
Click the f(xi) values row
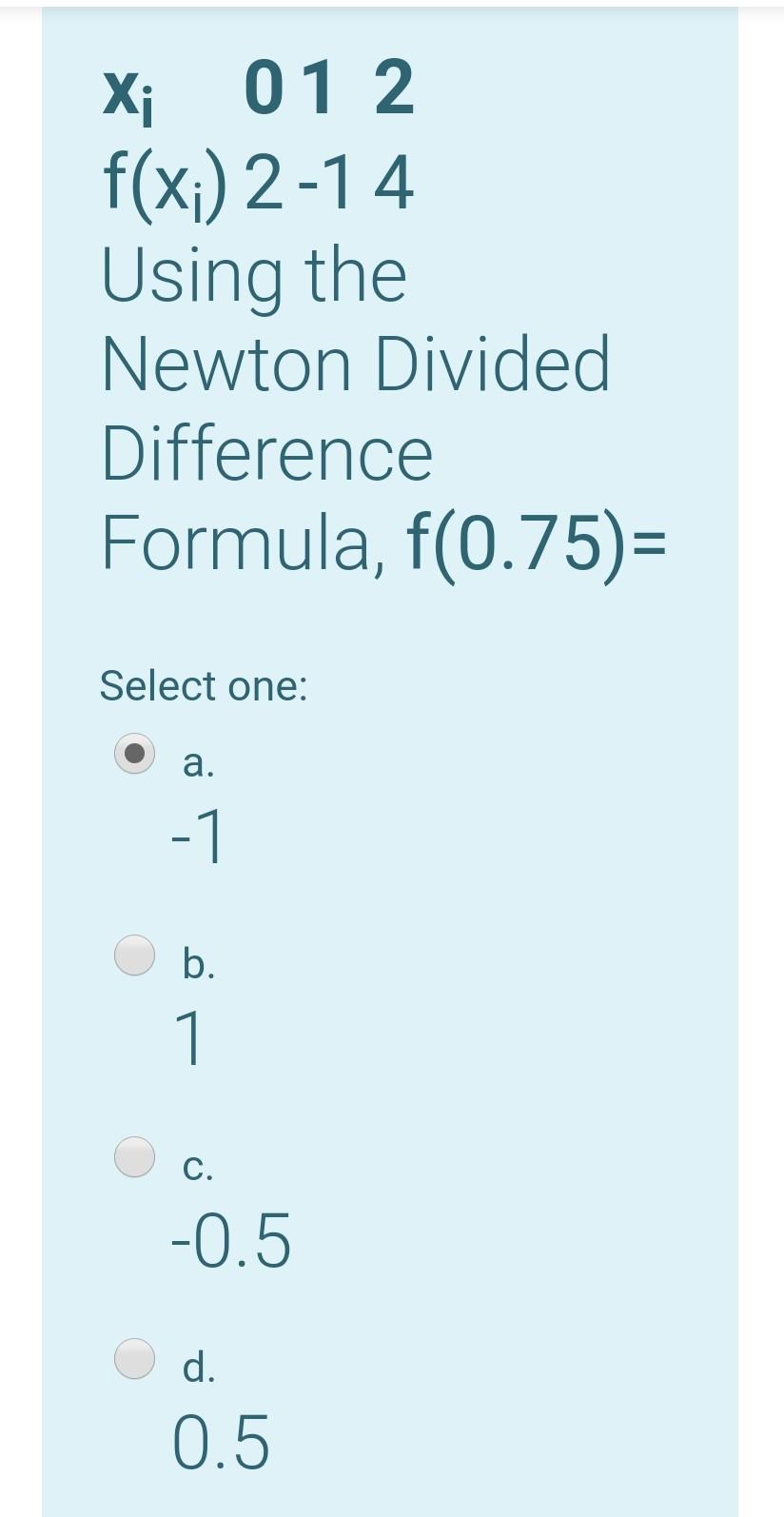257,186
